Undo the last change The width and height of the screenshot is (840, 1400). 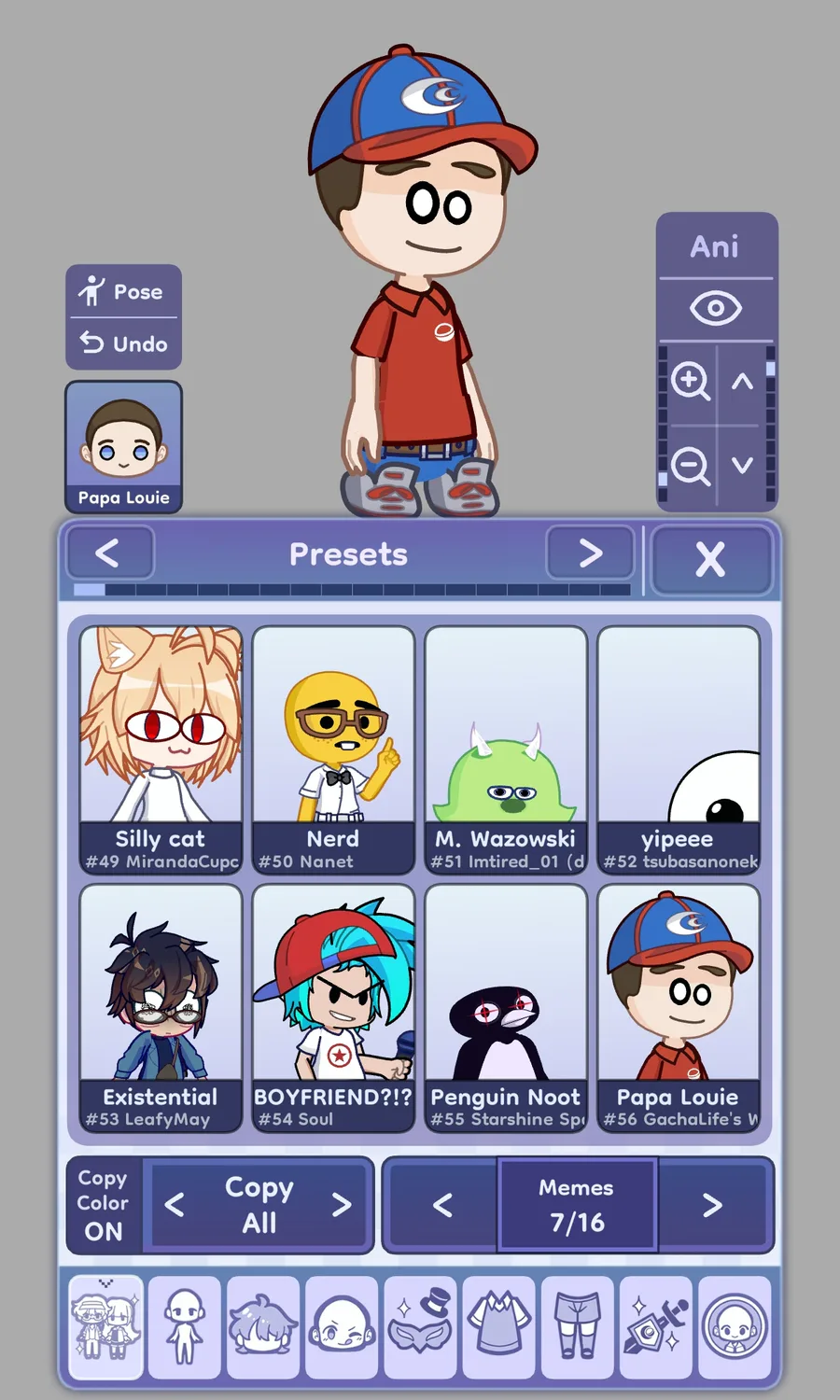tap(123, 343)
